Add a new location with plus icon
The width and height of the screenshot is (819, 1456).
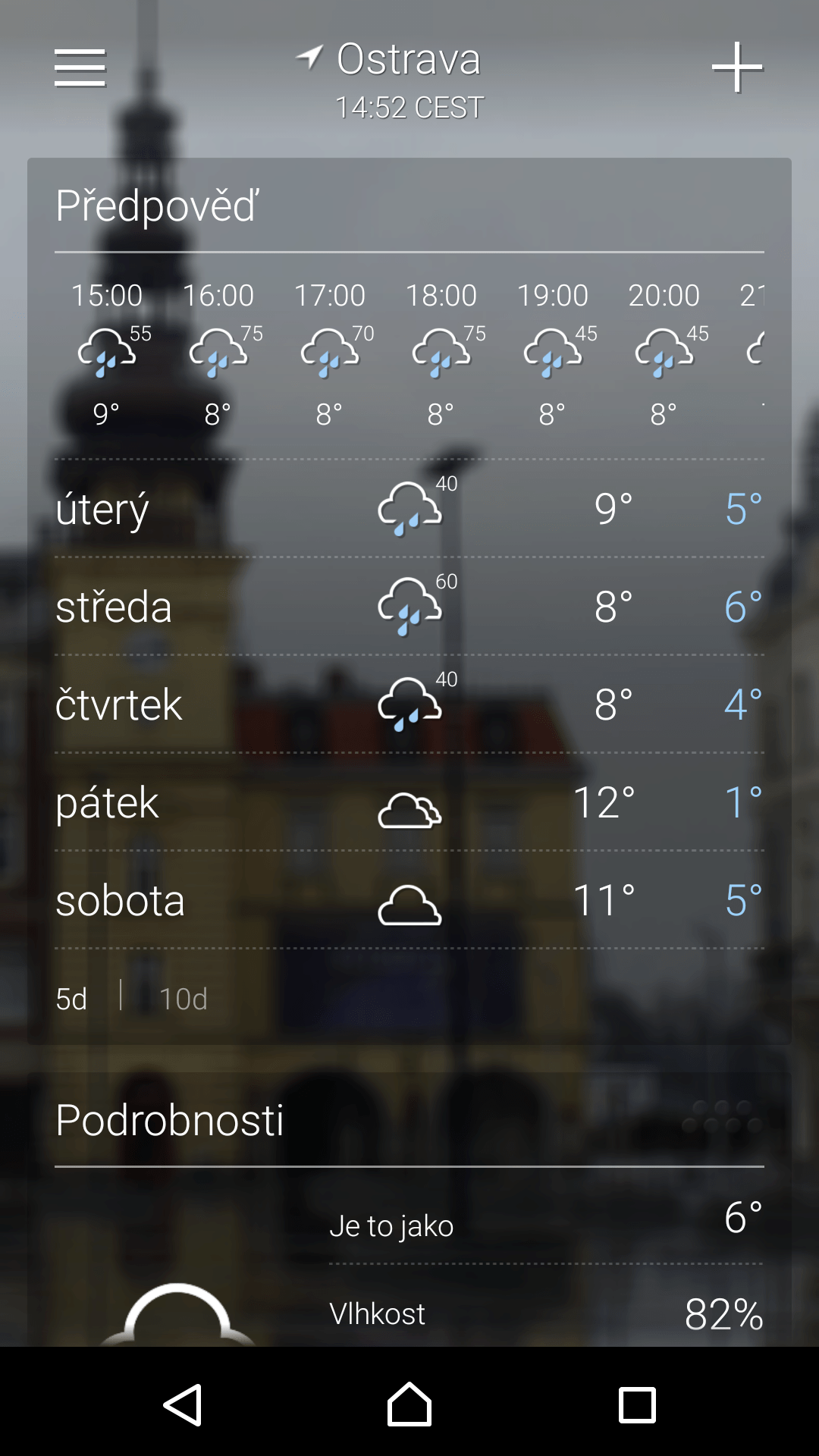point(737,67)
